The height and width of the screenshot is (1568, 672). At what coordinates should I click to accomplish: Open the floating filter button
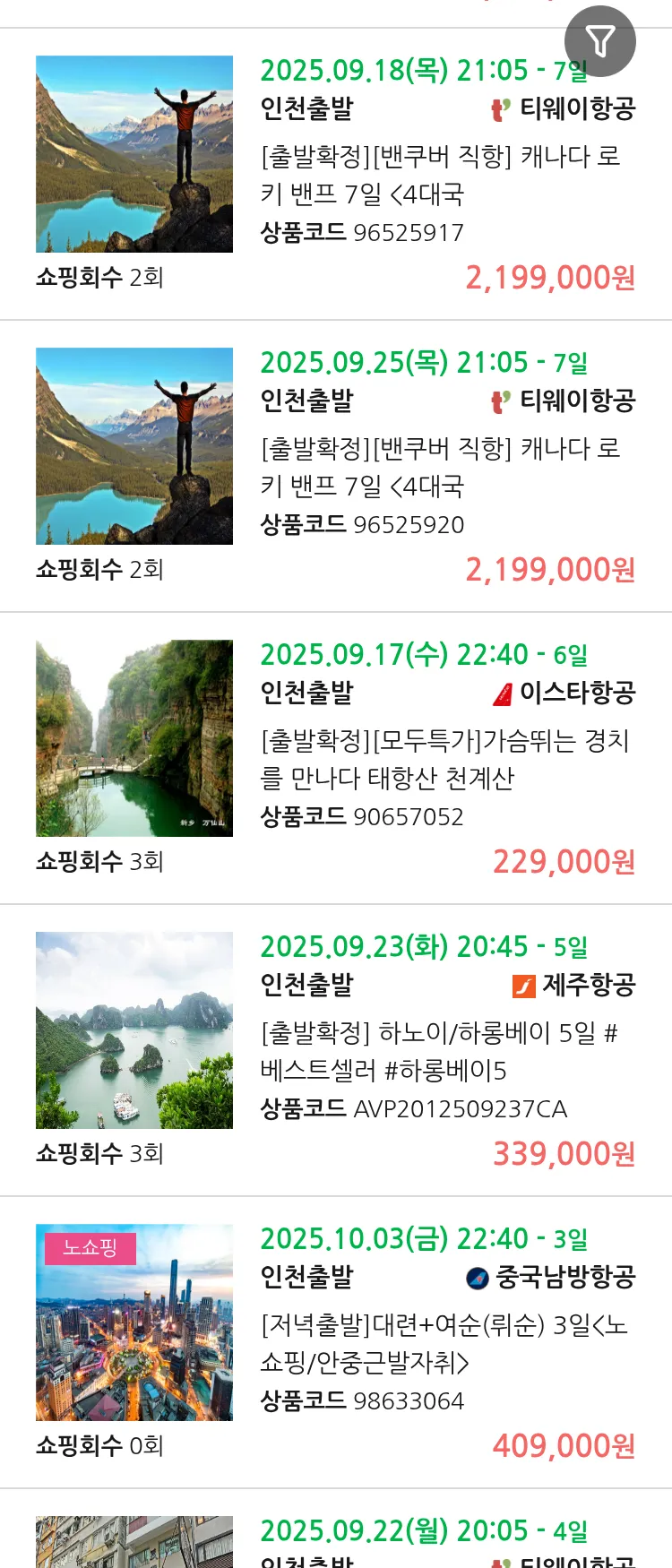599,41
